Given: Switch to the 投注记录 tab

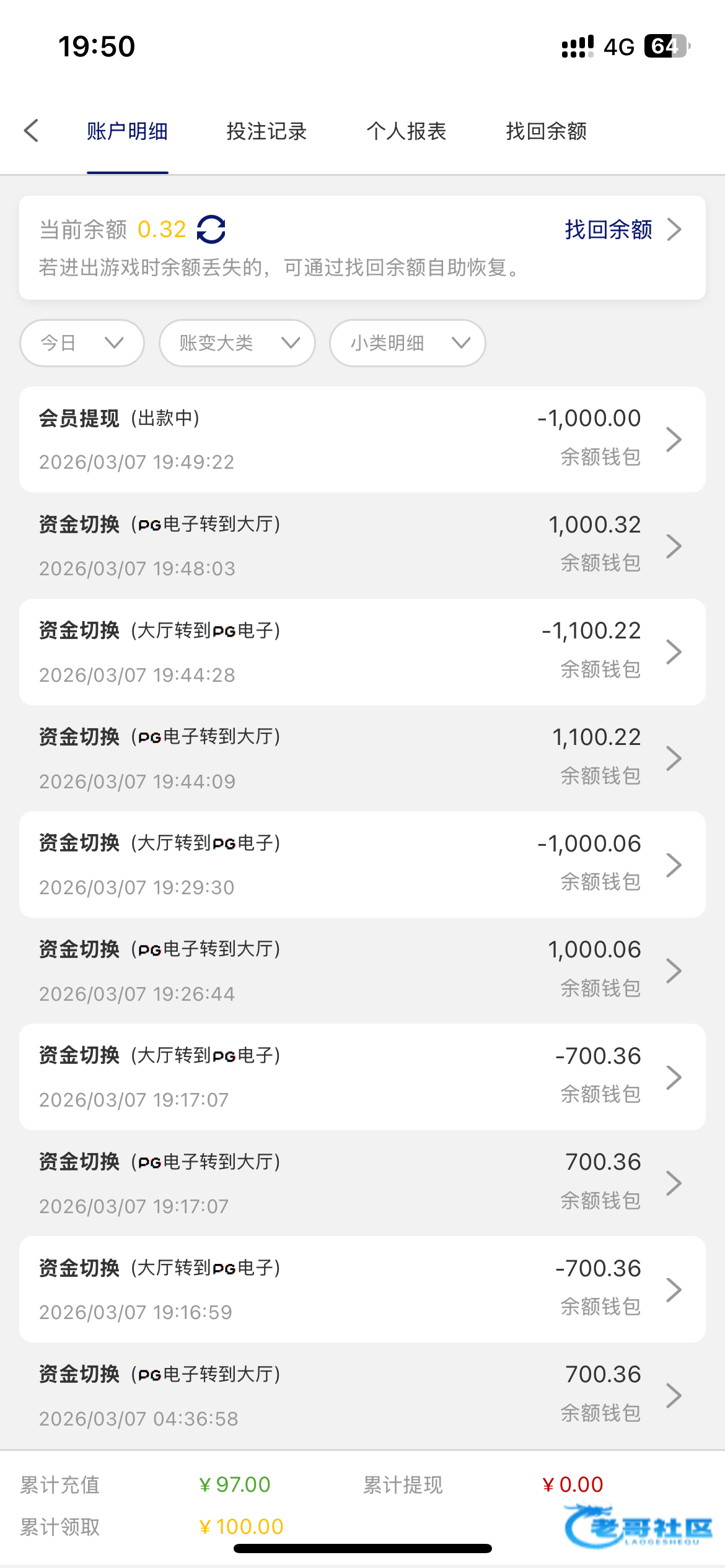Looking at the screenshot, I should coord(266,131).
